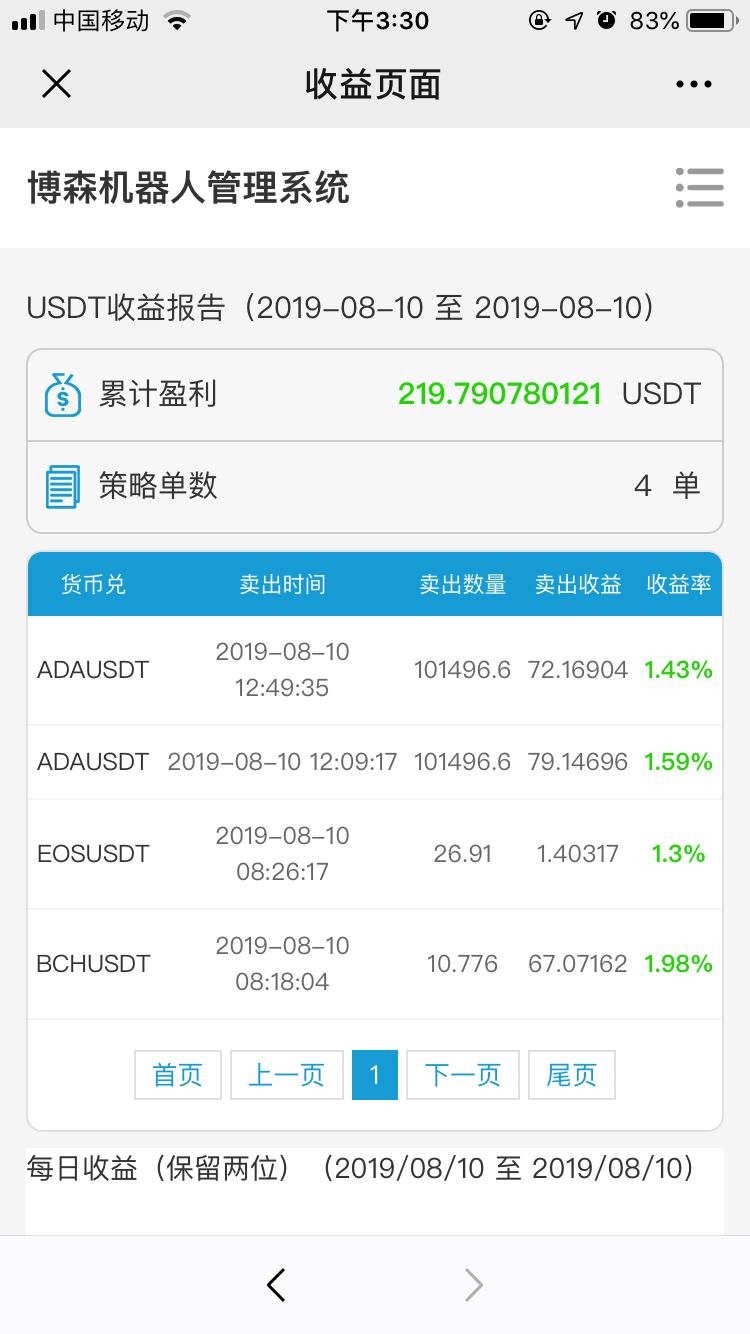Tap 下一页 next page button
750x1334 pixels.
pos(463,1075)
